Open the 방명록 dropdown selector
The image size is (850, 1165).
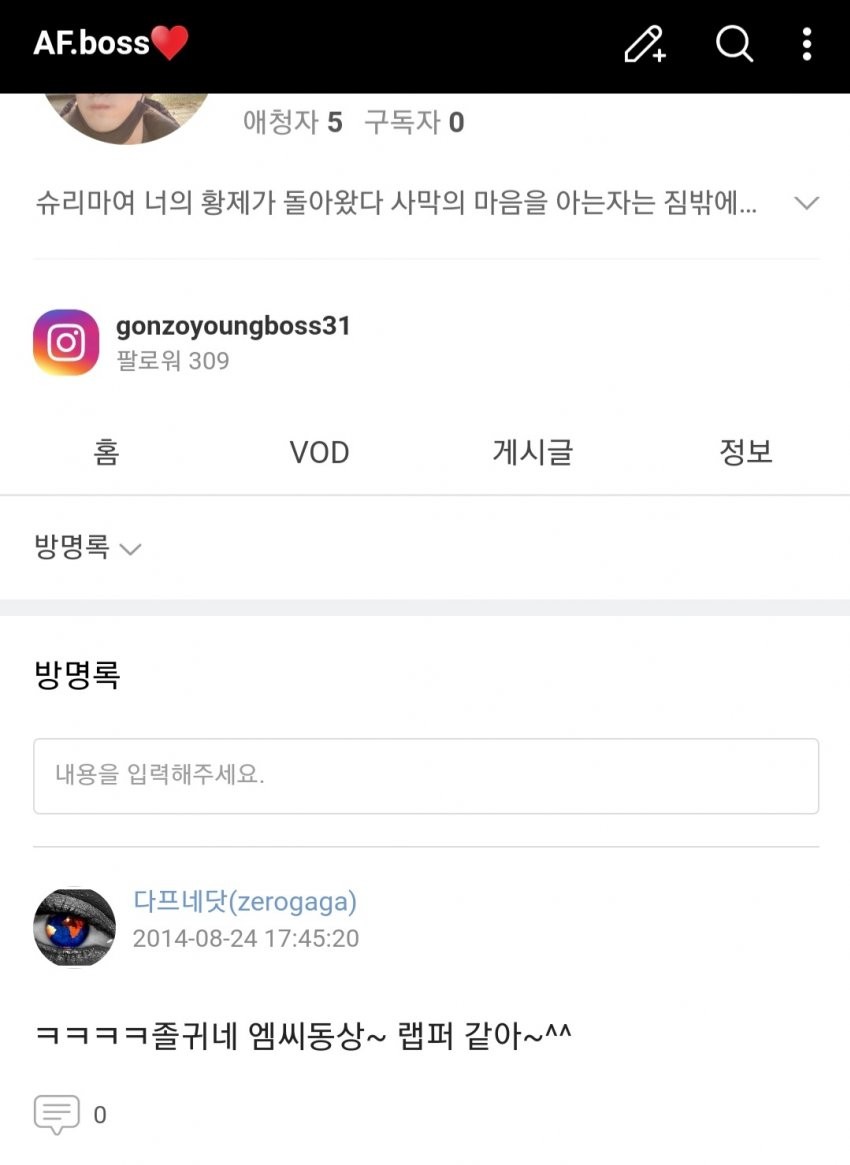(x=88, y=548)
